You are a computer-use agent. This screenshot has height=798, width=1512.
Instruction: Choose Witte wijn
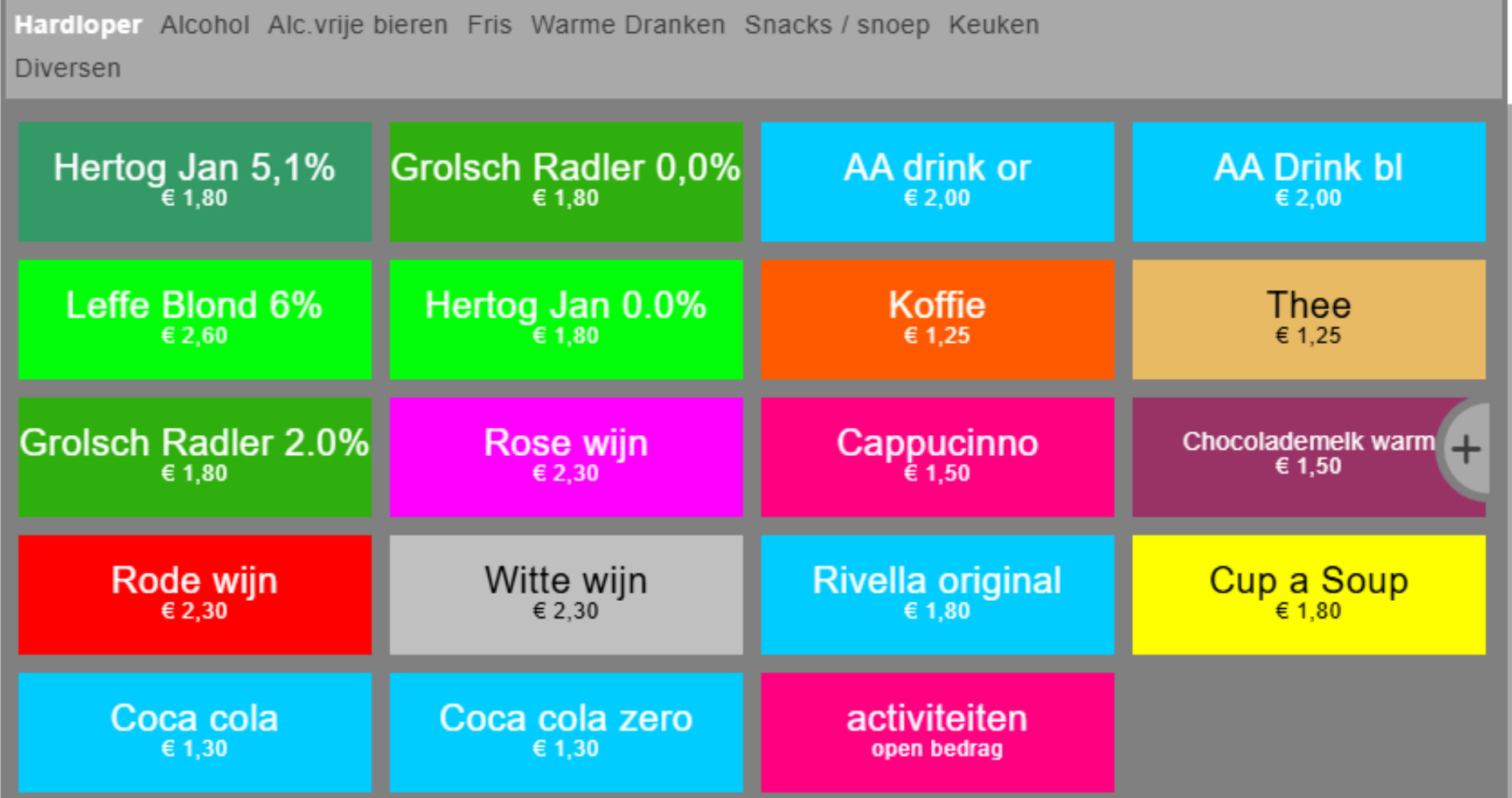tap(566, 594)
